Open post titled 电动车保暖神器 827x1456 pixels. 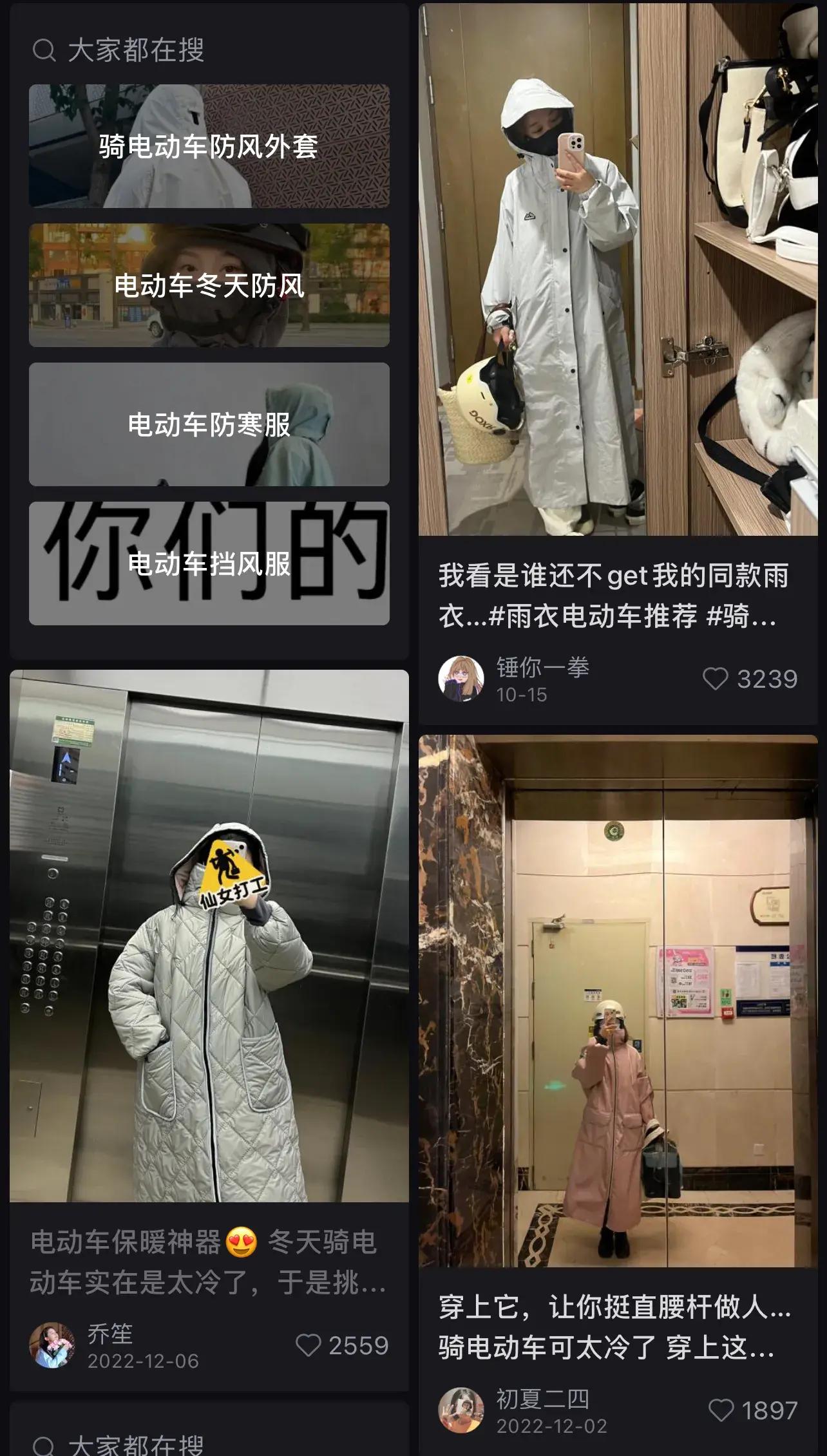209,1262
